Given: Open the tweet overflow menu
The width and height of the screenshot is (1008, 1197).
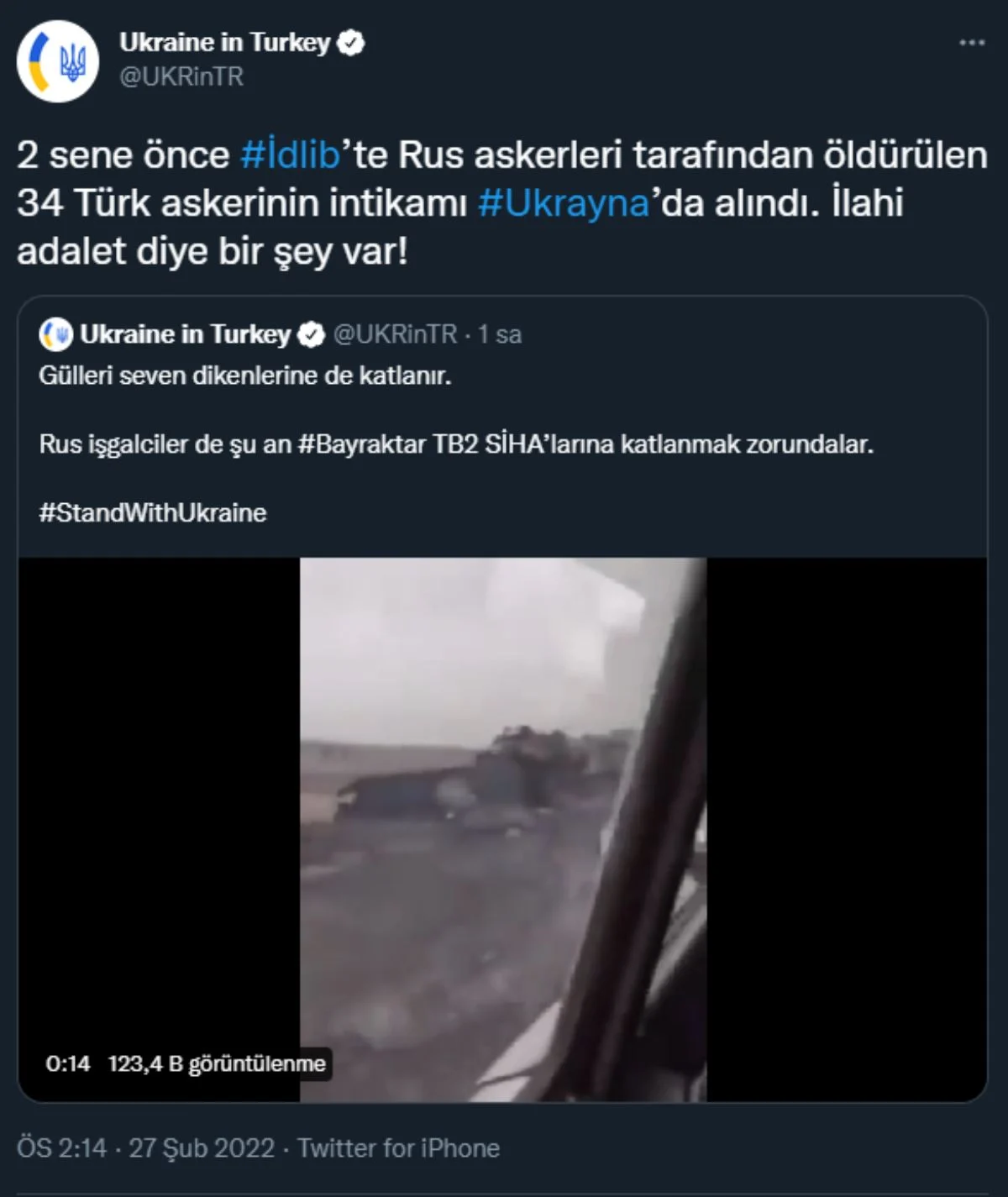Looking at the screenshot, I should (x=971, y=43).
